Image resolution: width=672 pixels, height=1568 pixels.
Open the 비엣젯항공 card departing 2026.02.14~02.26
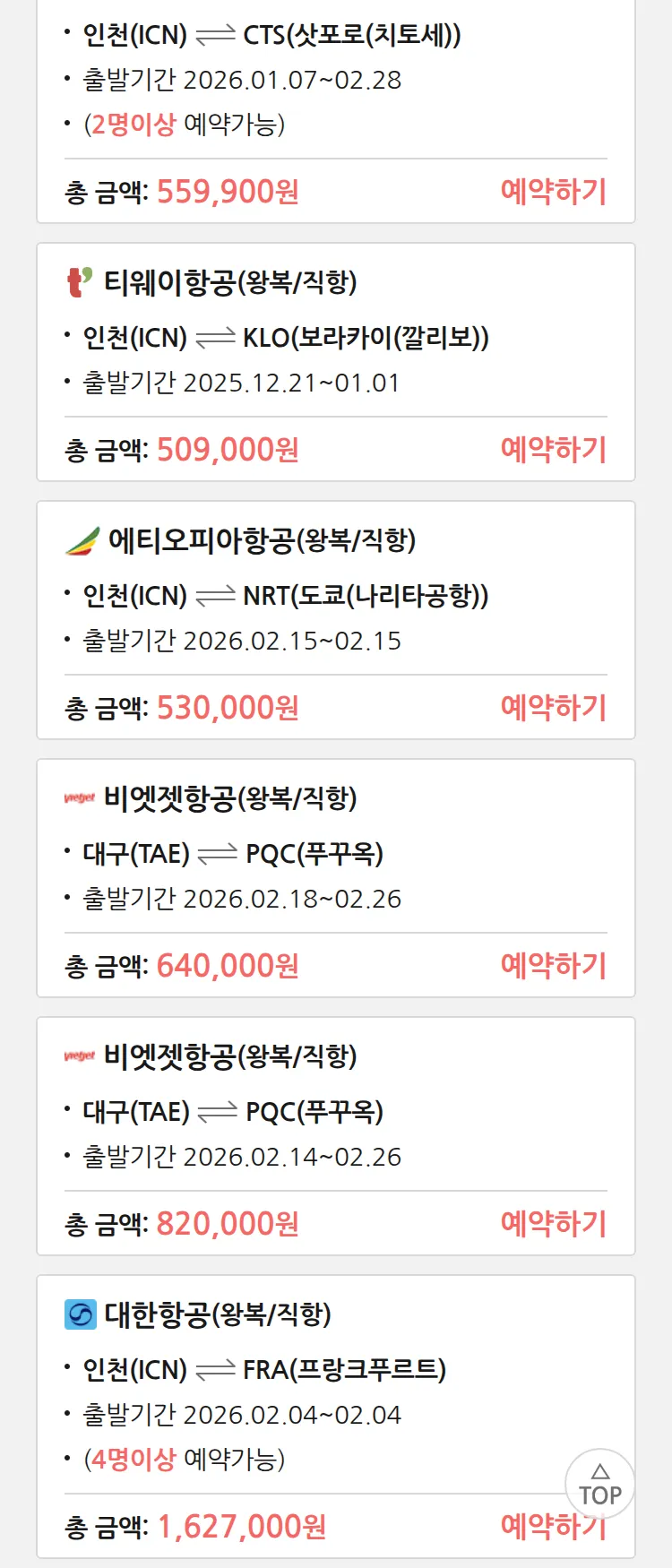335,1112
